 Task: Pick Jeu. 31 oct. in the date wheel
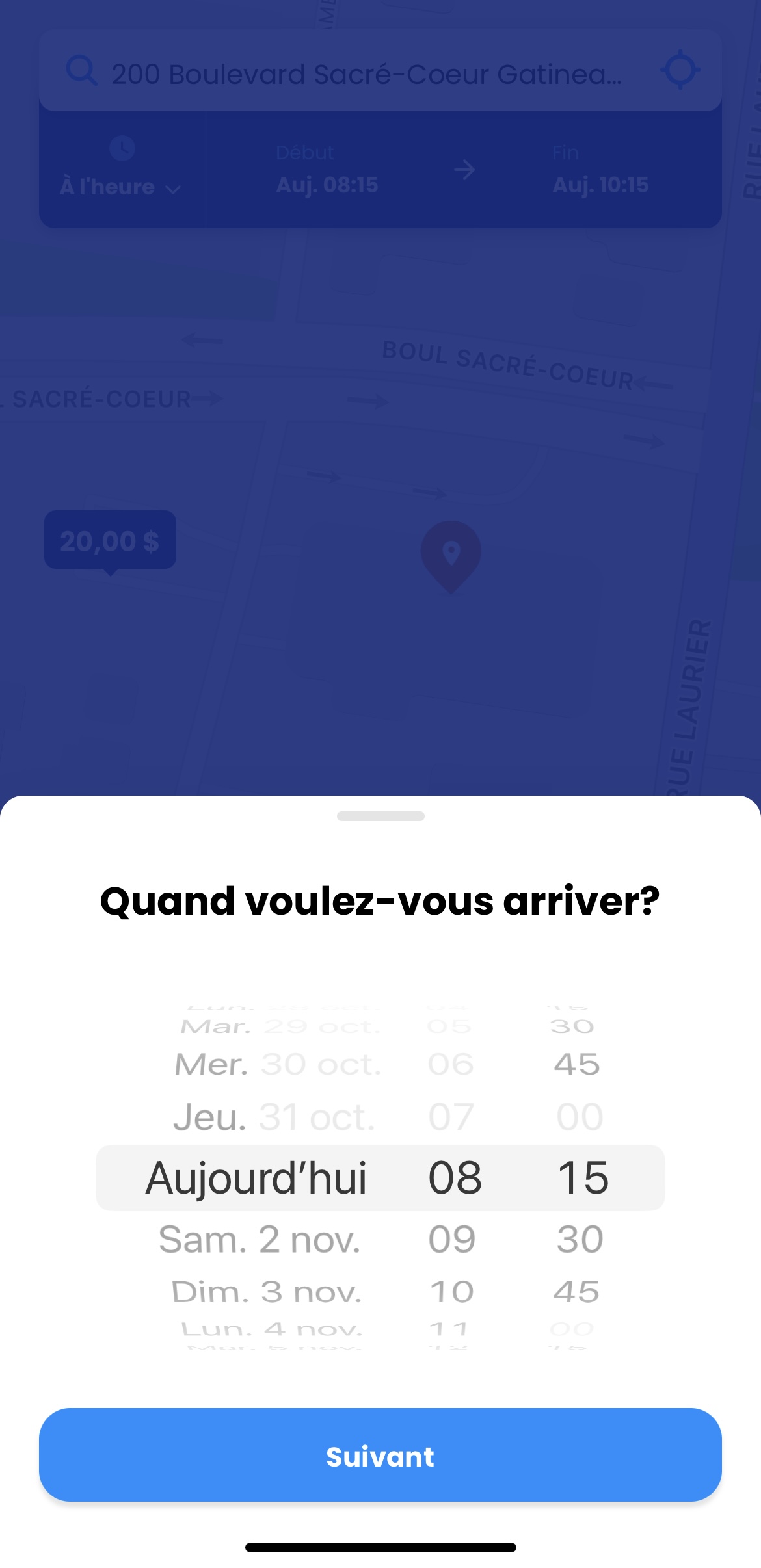pyautogui.click(x=274, y=1117)
